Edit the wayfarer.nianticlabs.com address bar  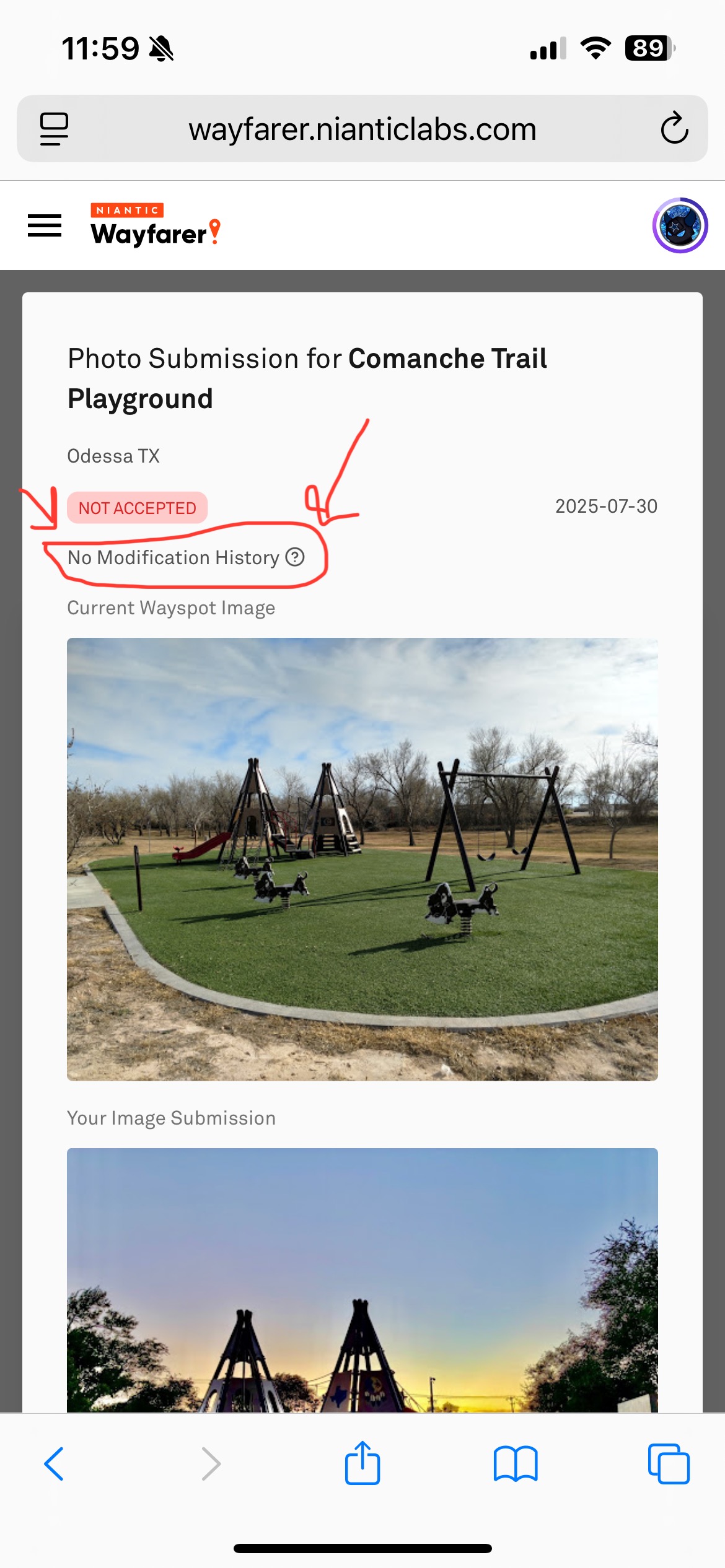click(362, 129)
